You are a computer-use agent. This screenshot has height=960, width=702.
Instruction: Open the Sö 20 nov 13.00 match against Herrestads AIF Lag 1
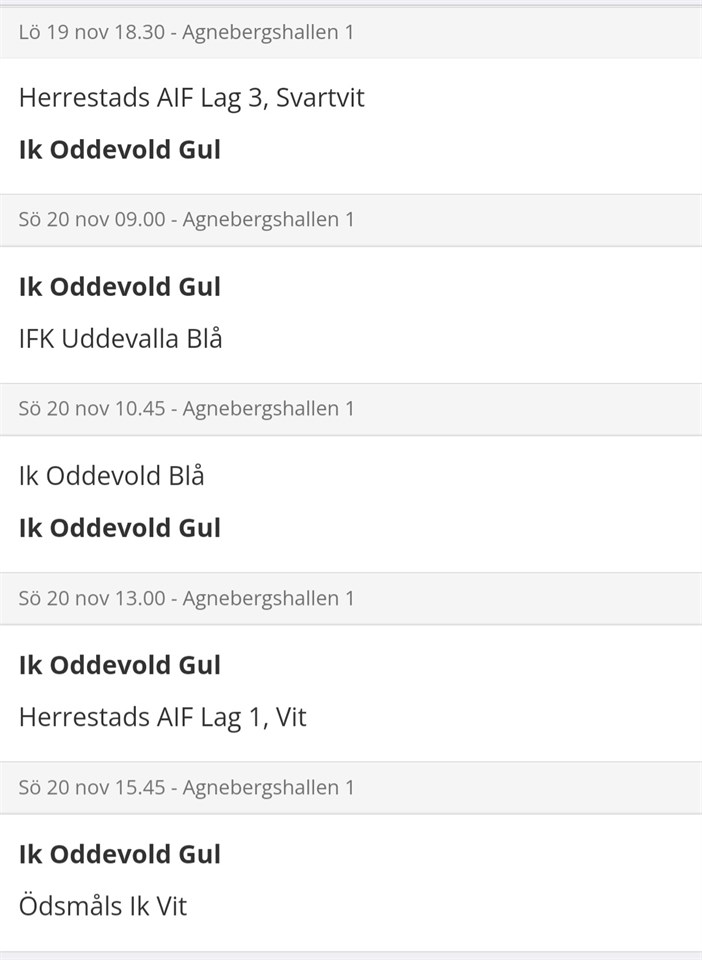(x=350, y=692)
